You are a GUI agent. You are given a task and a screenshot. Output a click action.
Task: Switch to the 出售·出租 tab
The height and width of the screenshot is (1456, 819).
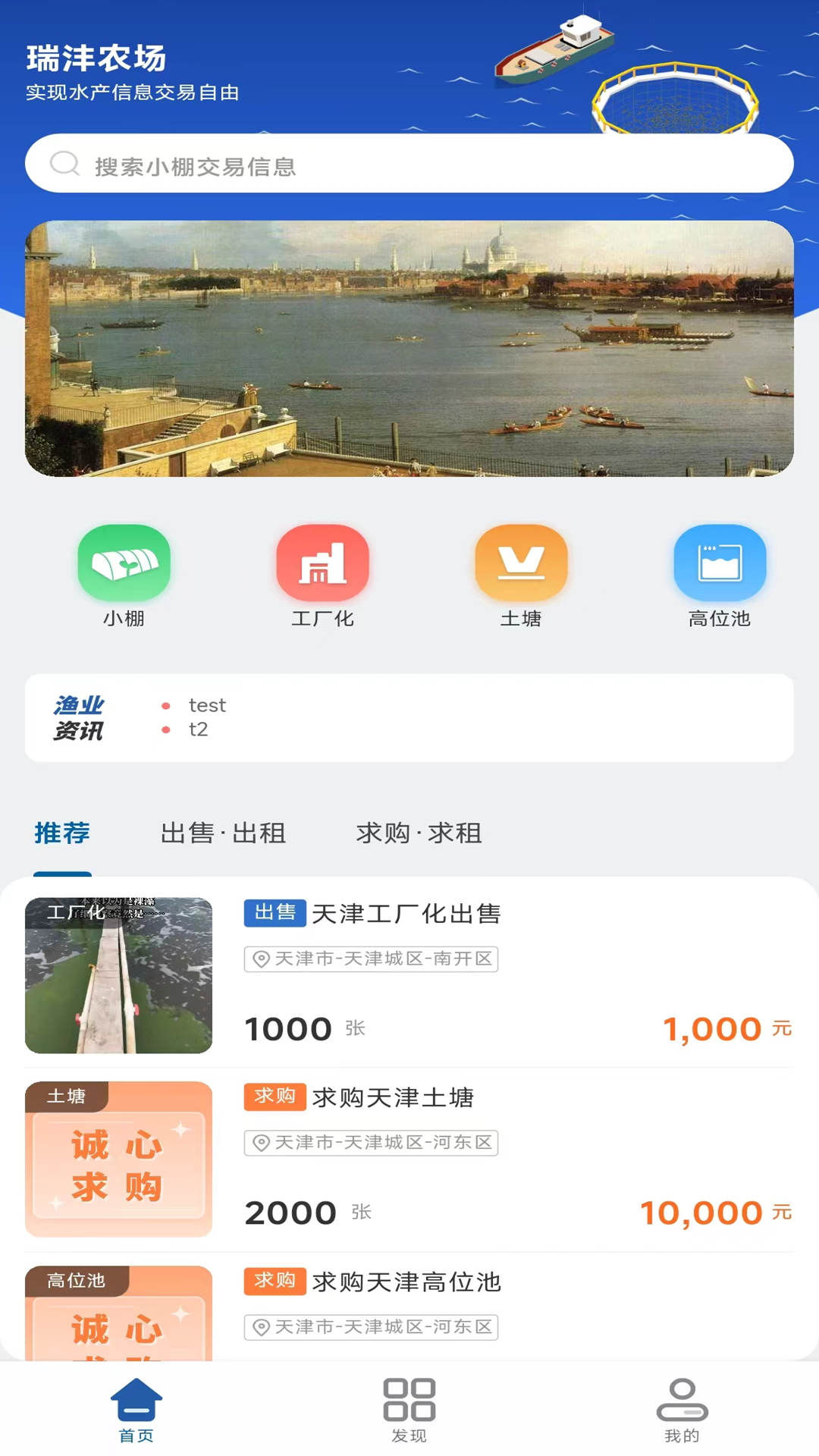[223, 833]
